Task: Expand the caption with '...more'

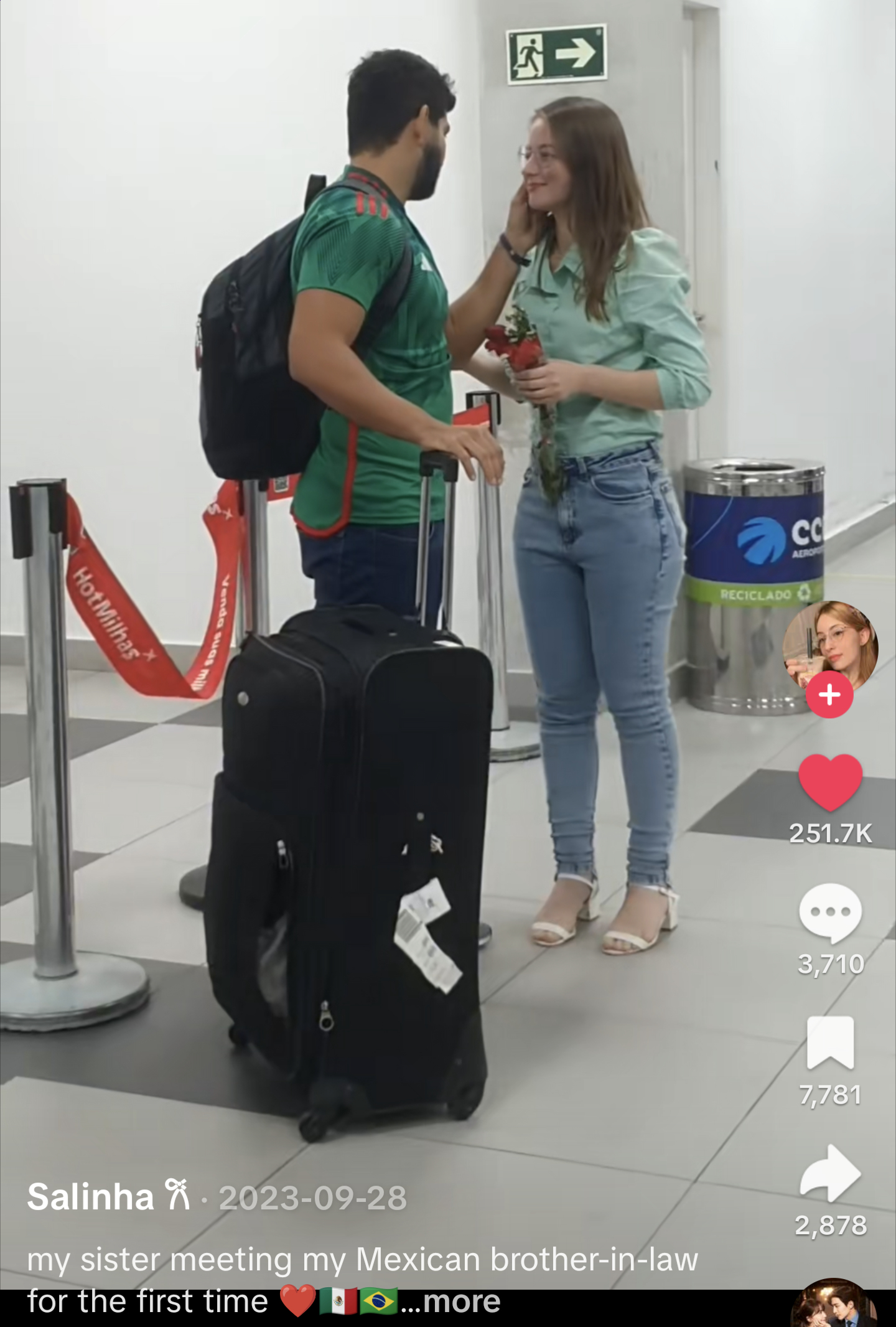Action: point(450,1301)
